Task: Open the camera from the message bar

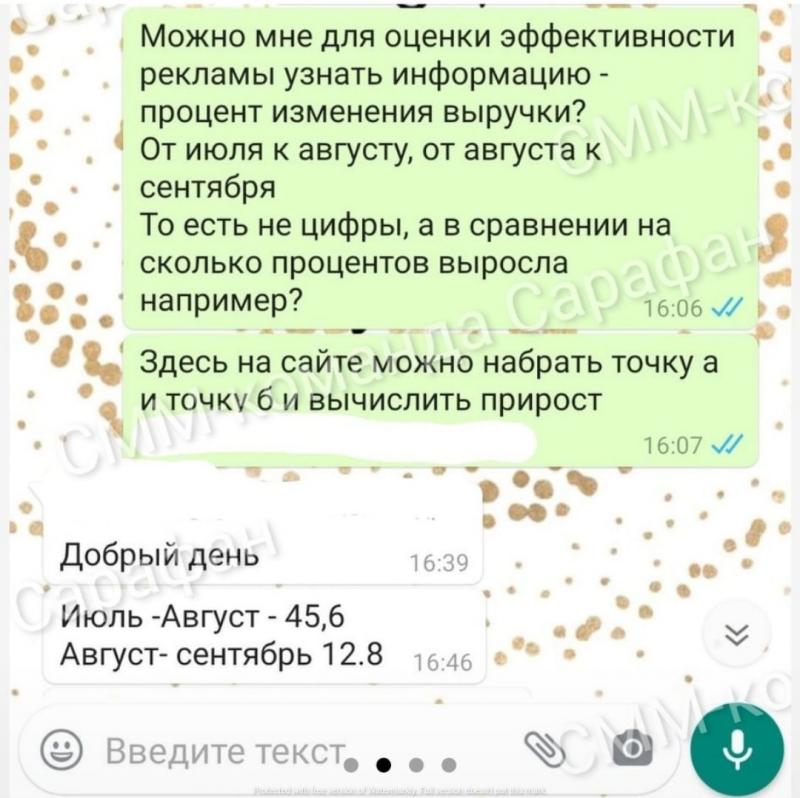Action: 630,750
